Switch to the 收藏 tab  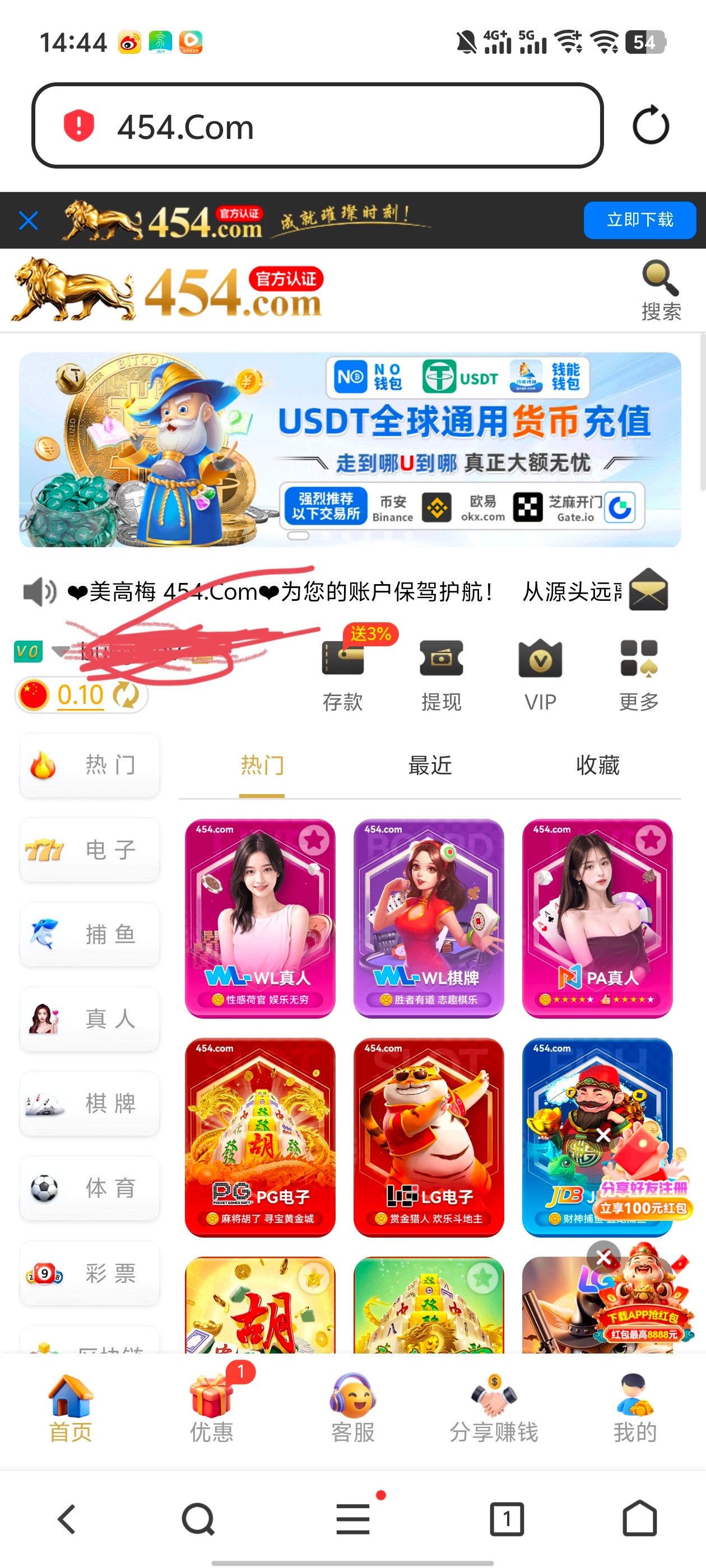pos(597,765)
